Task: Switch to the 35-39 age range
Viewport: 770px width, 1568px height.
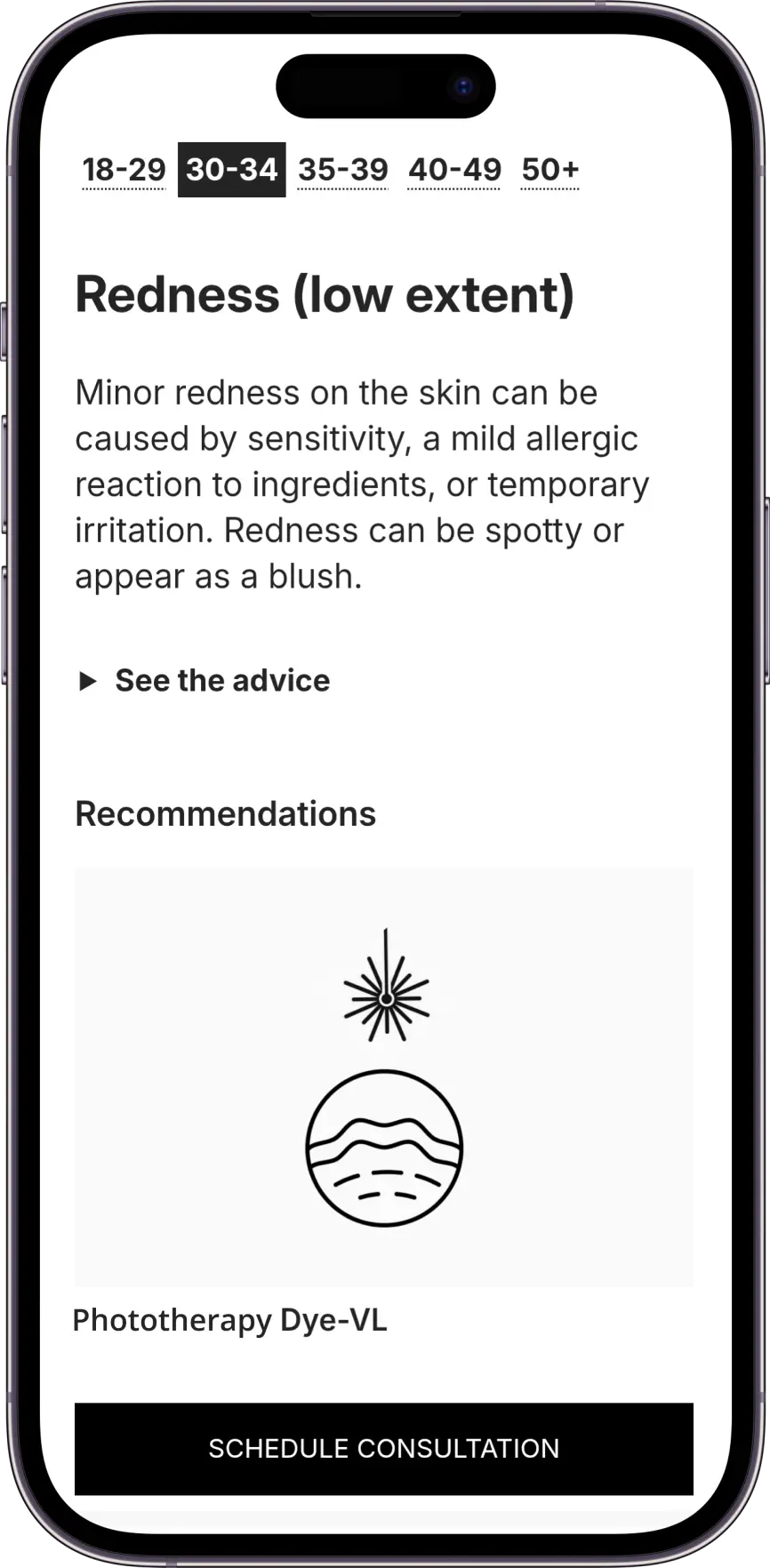Action: click(342, 170)
